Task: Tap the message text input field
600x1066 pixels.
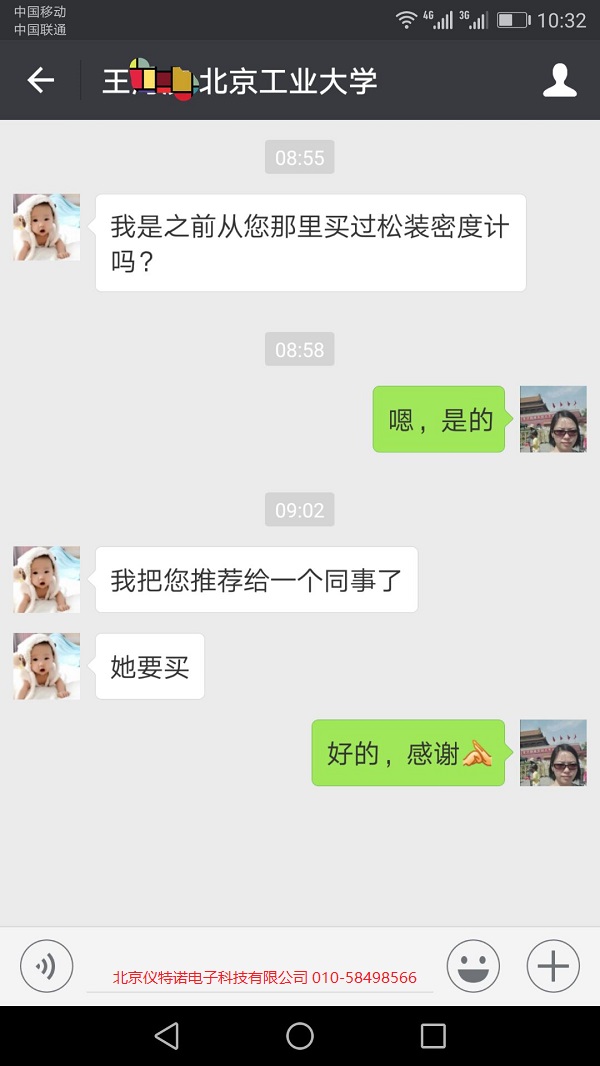Action: (x=262, y=970)
